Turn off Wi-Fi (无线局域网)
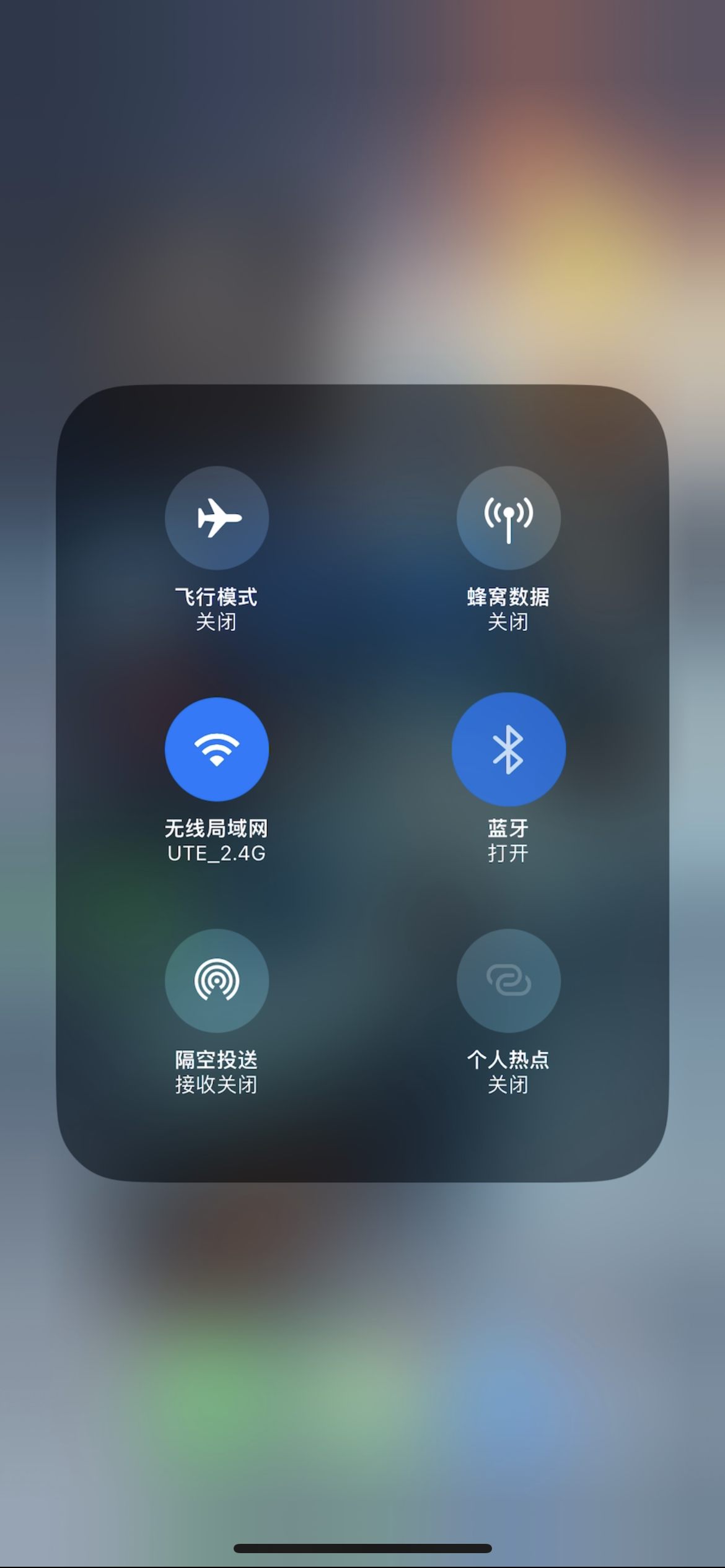Viewport: 725px width, 1568px height. click(216, 749)
